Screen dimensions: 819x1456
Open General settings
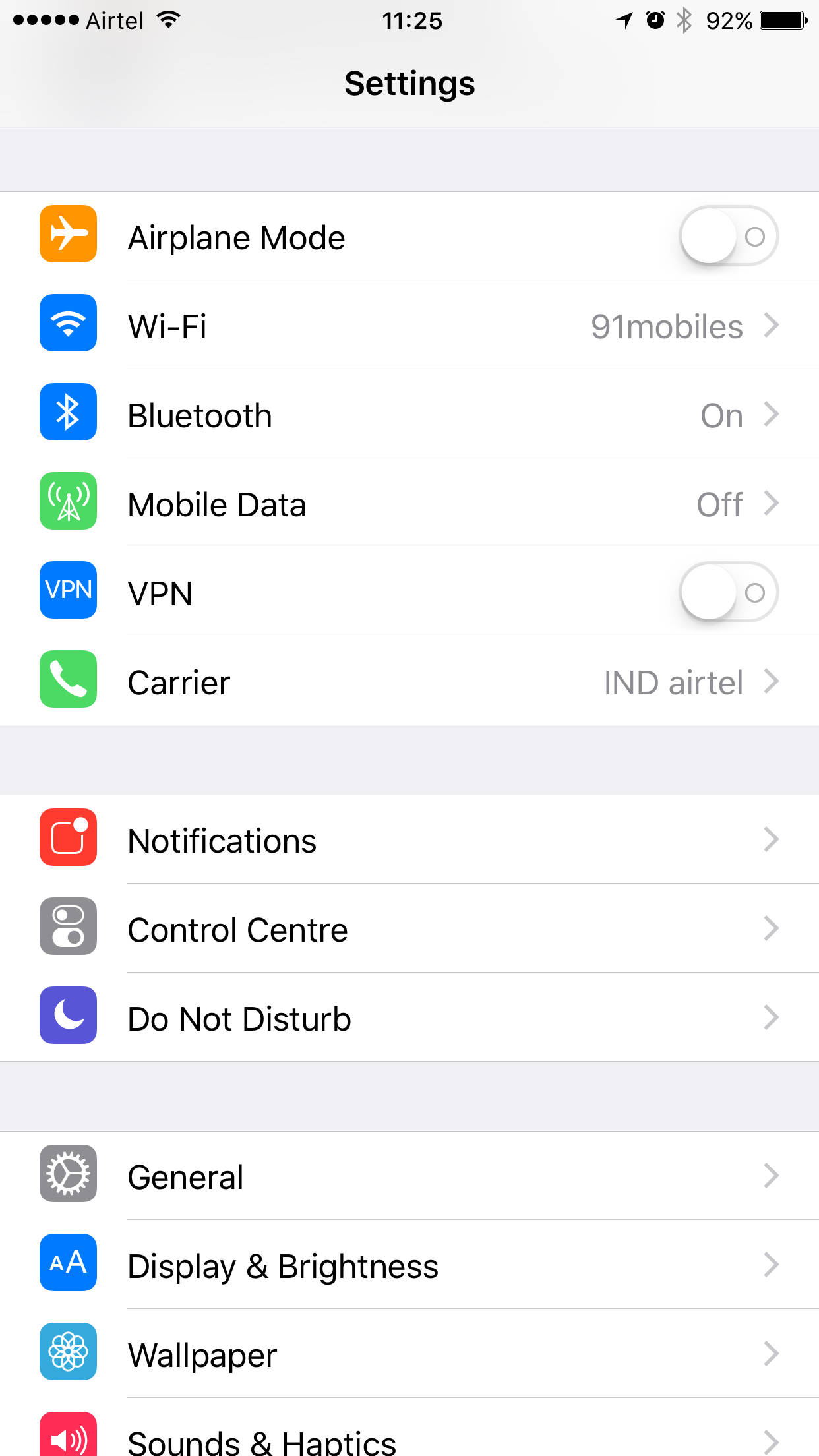[409, 1176]
